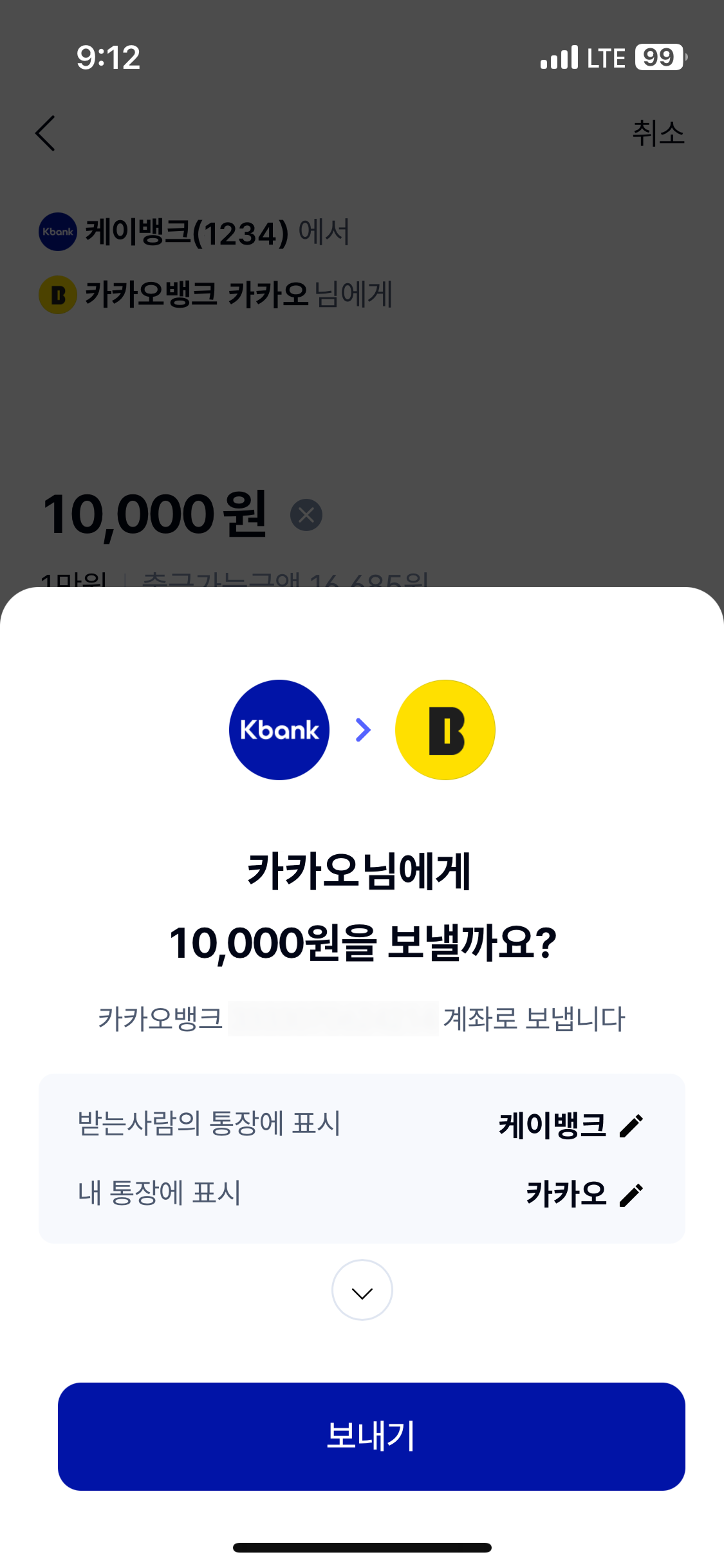Expand details with the down chevron circle
Image resolution: width=724 pixels, height=1568 pixels.
pos(362,1290)
